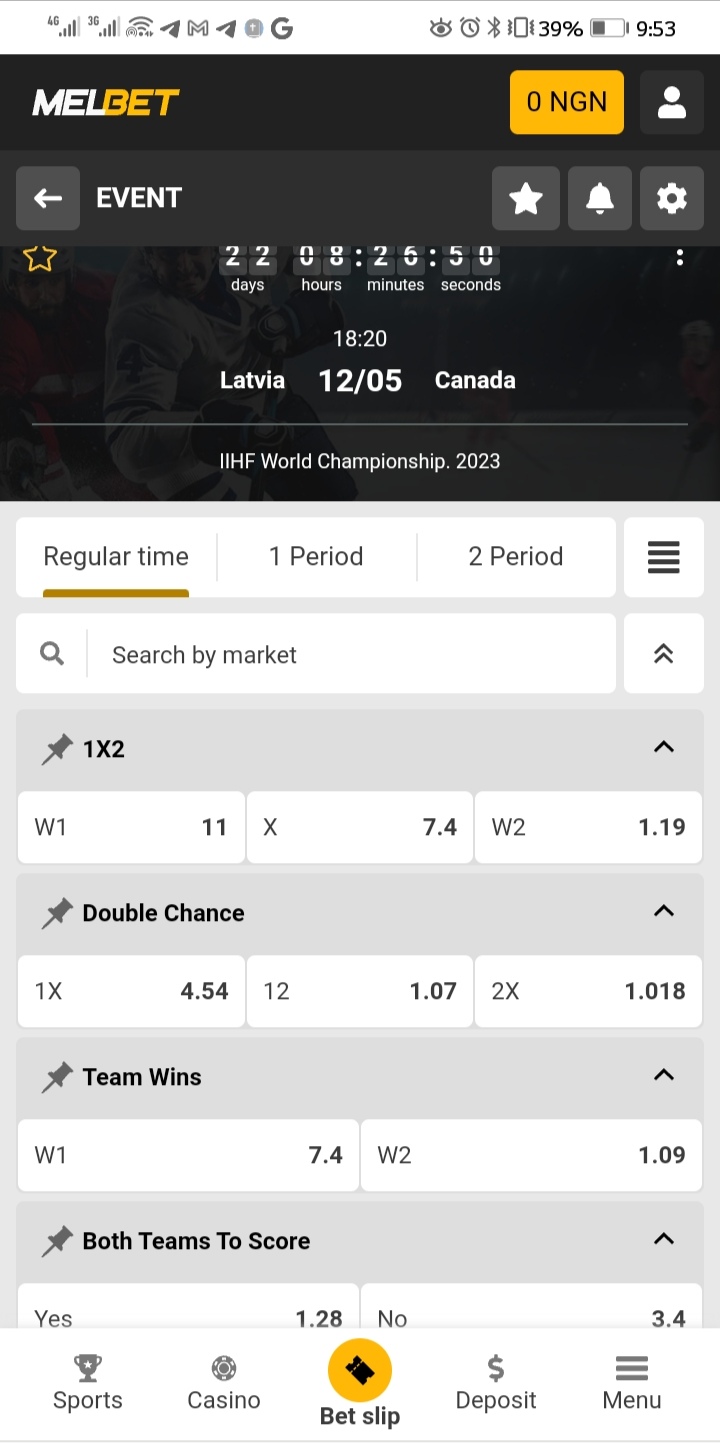Switch to the 1 Period tab

pyautogui.click(x=316, y=557)
